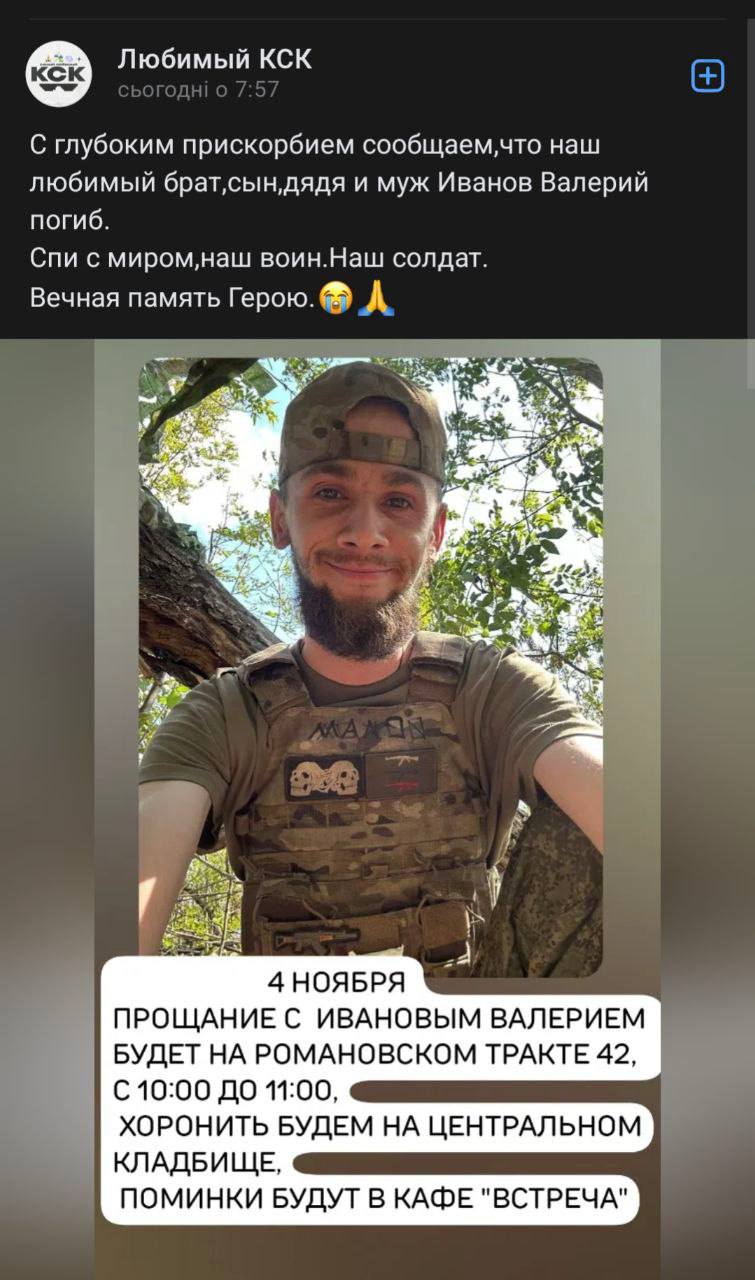Open the Любимый КСК community name link

[214, 59]
